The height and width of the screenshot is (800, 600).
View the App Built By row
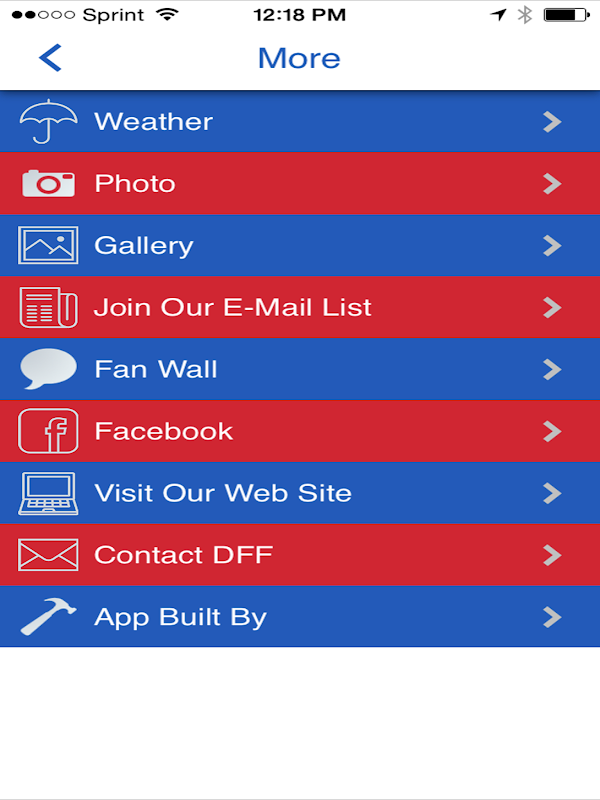point(300,617)
